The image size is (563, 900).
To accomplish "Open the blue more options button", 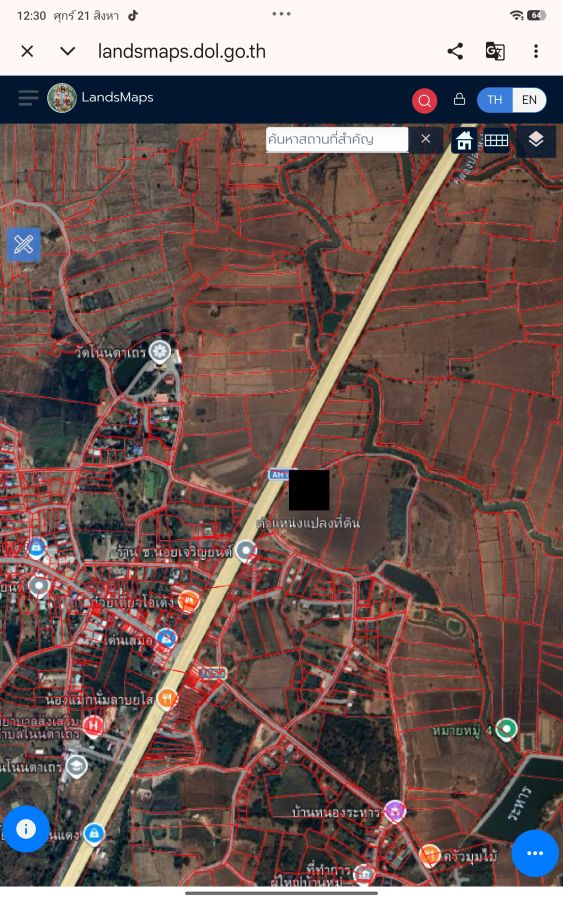I will (535, 853).
